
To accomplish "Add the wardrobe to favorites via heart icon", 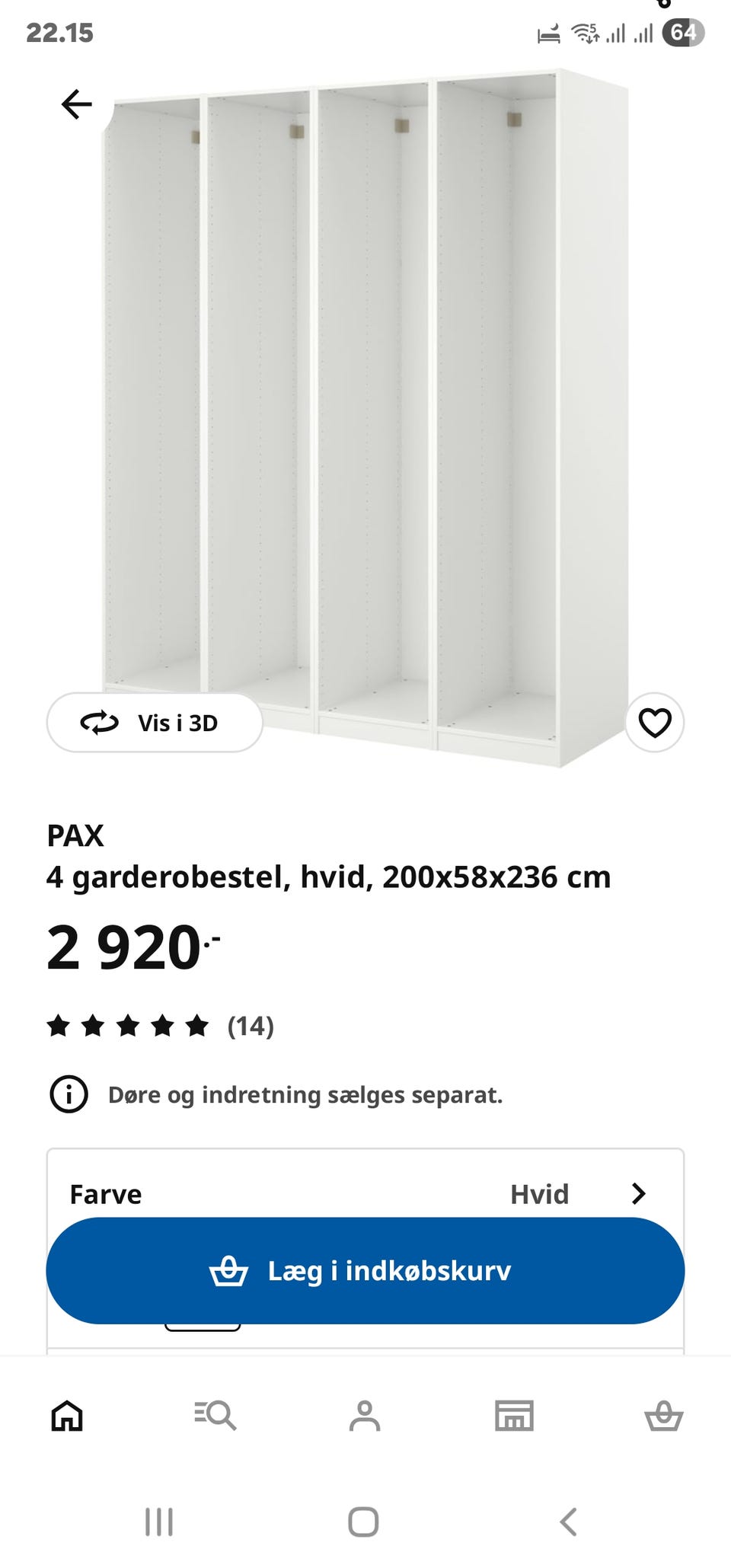I will coord(653,723).
